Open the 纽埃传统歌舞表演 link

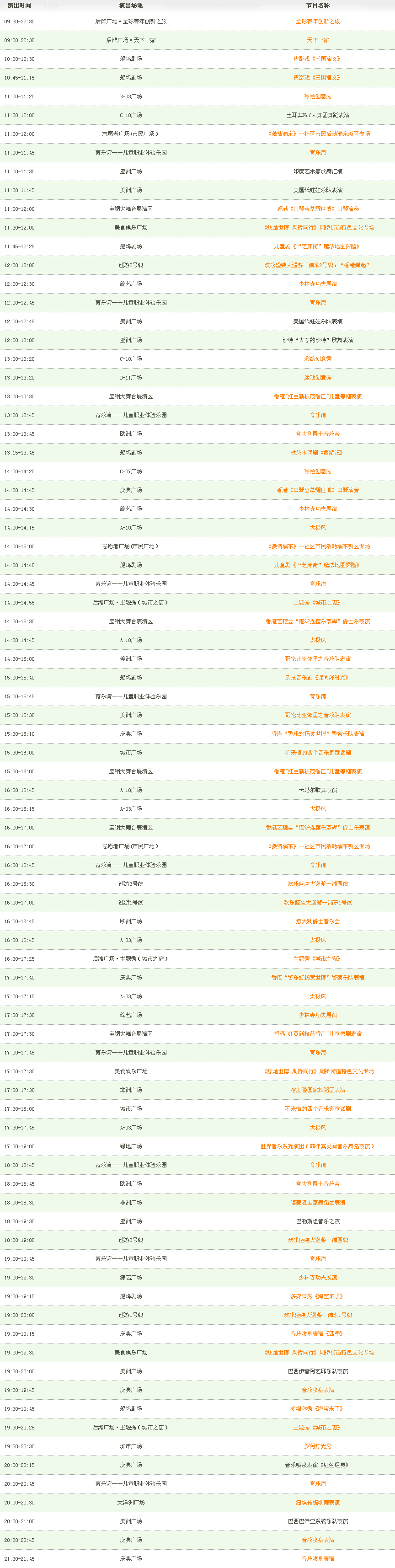click(318, 1503)
